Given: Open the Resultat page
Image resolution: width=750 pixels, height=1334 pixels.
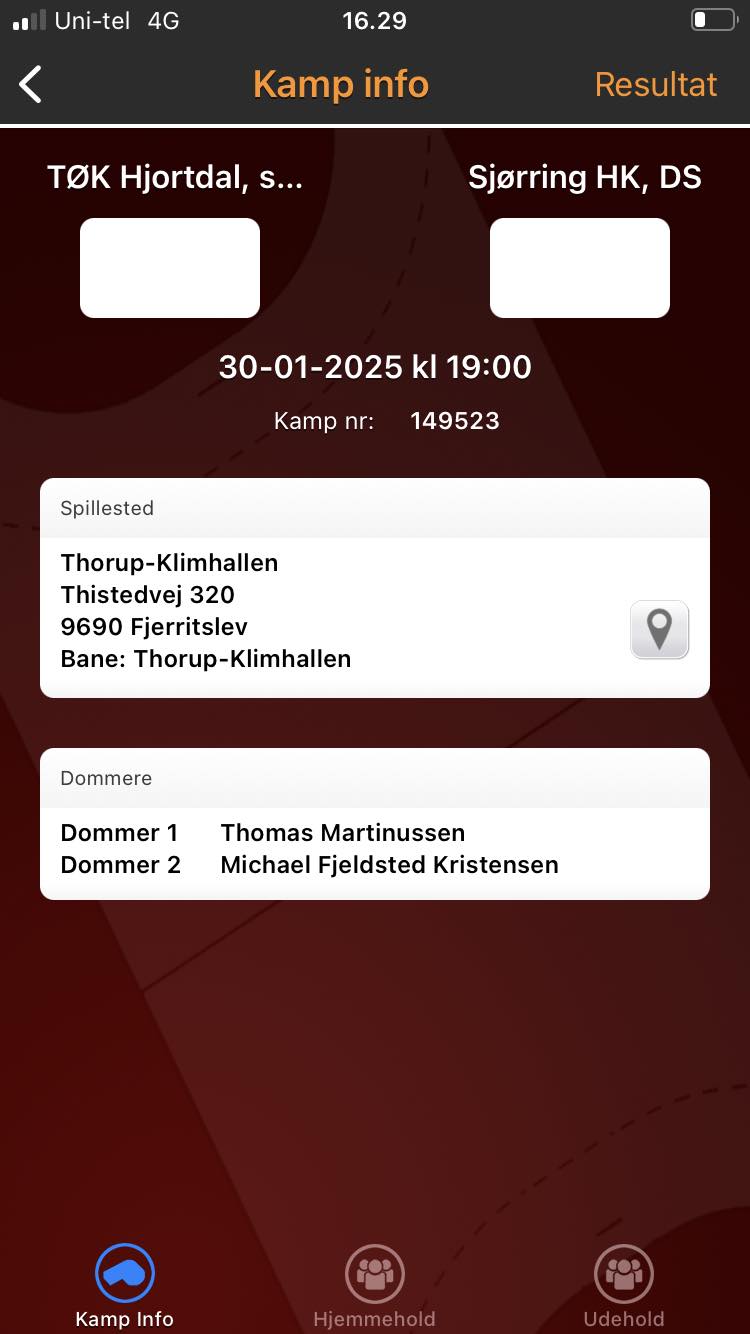Looking at the screenshot, I should tap(655, 85).
